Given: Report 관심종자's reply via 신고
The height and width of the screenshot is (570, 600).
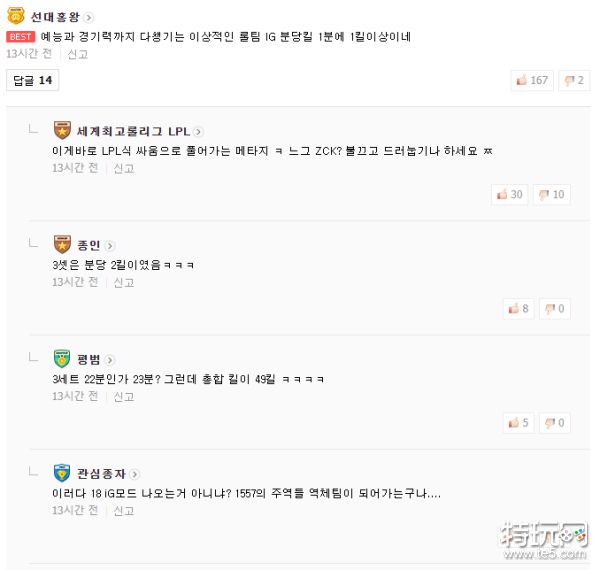Looking at the screenshot, I should coord(124,510).
